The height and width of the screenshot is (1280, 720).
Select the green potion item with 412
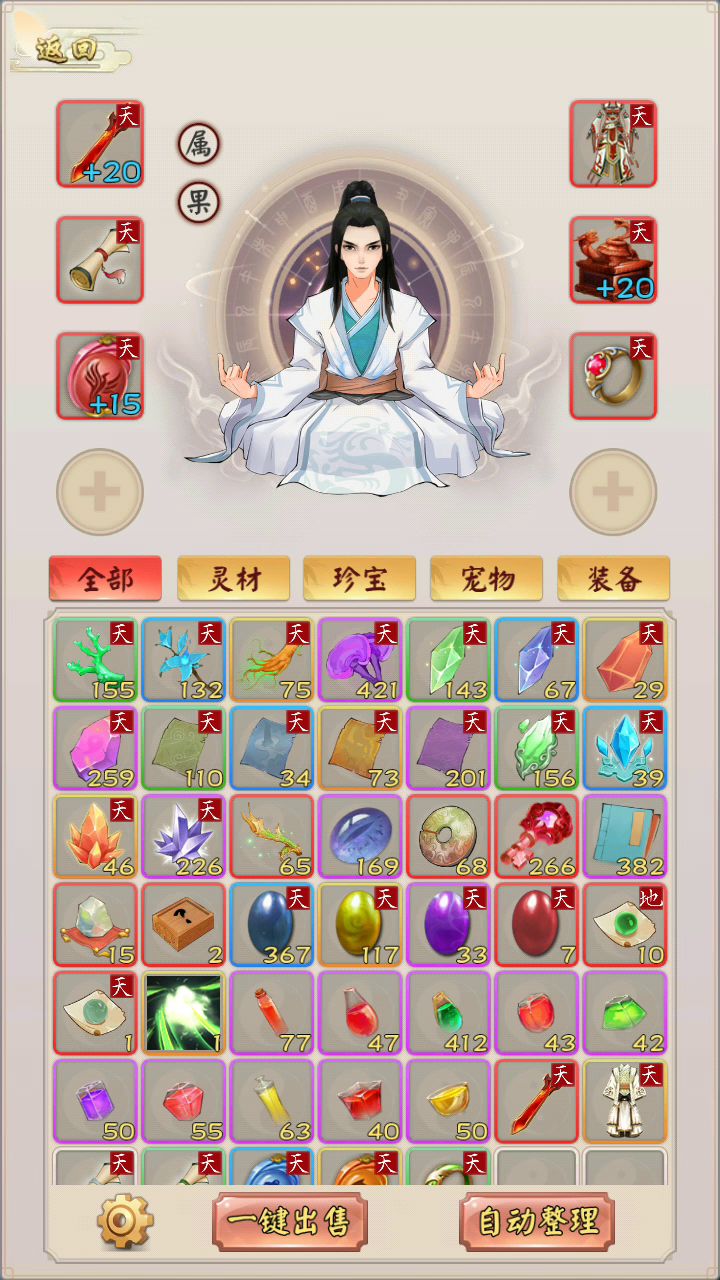pyautogui.click(x=448, y=1013)
